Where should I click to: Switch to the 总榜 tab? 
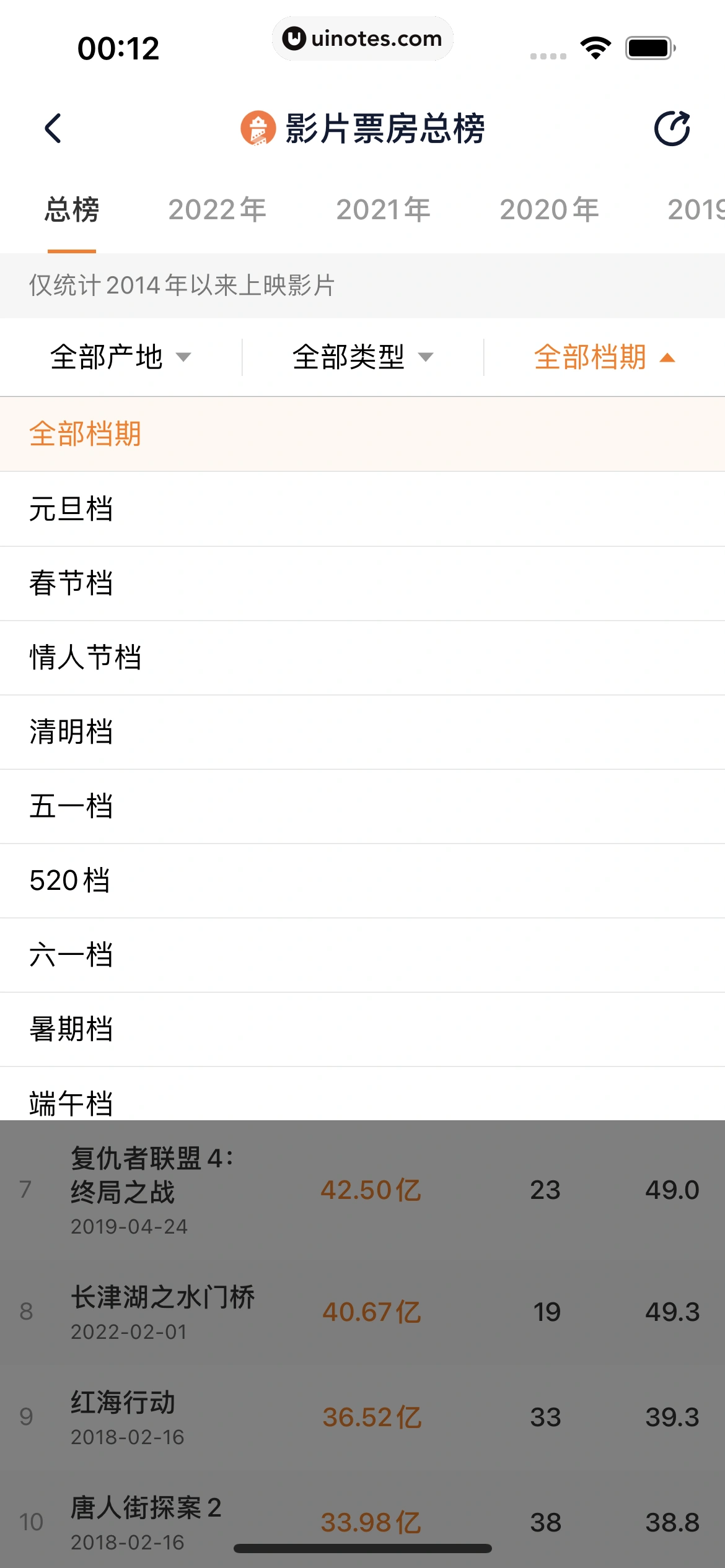[72, 210]
